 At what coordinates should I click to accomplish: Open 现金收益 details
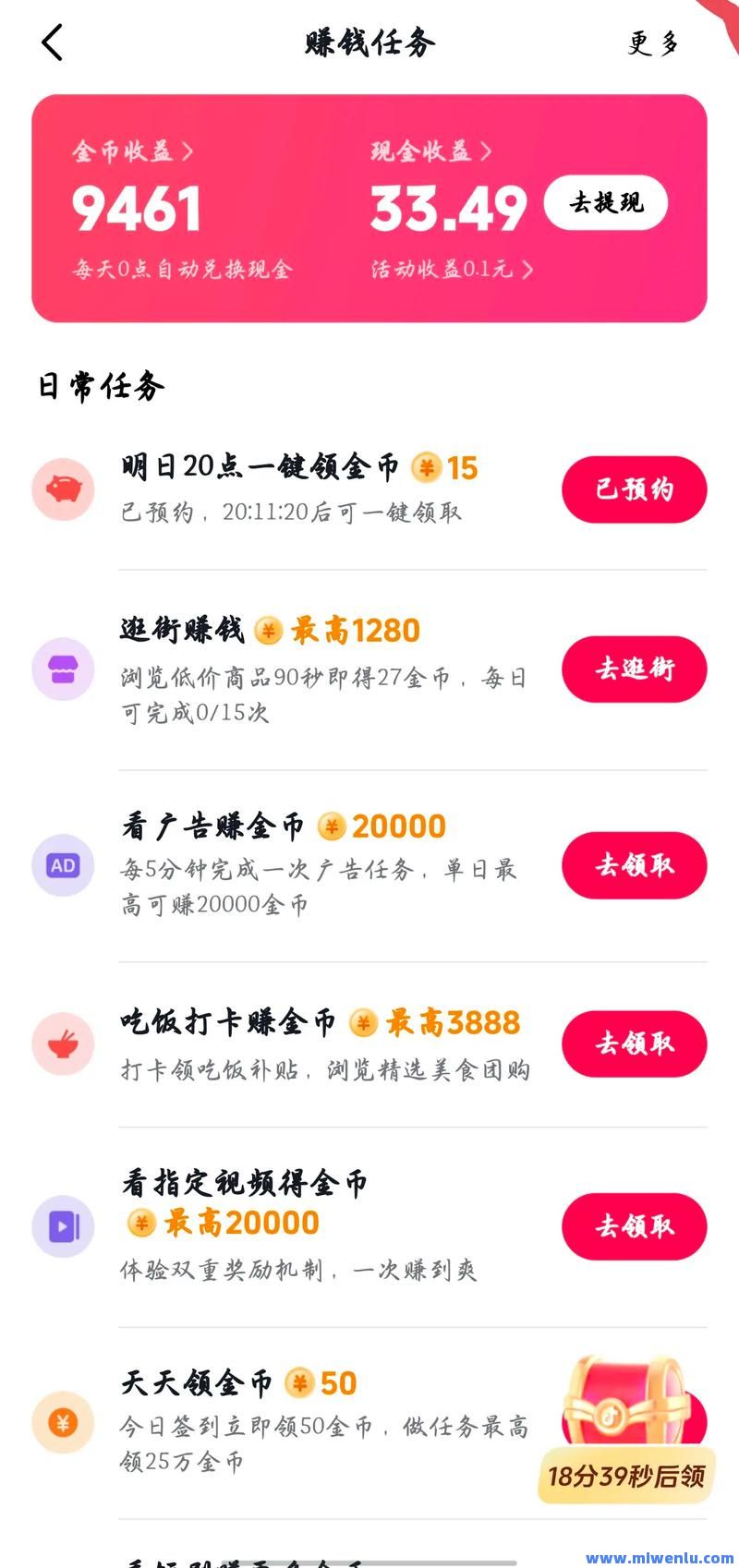pos(430,151)
